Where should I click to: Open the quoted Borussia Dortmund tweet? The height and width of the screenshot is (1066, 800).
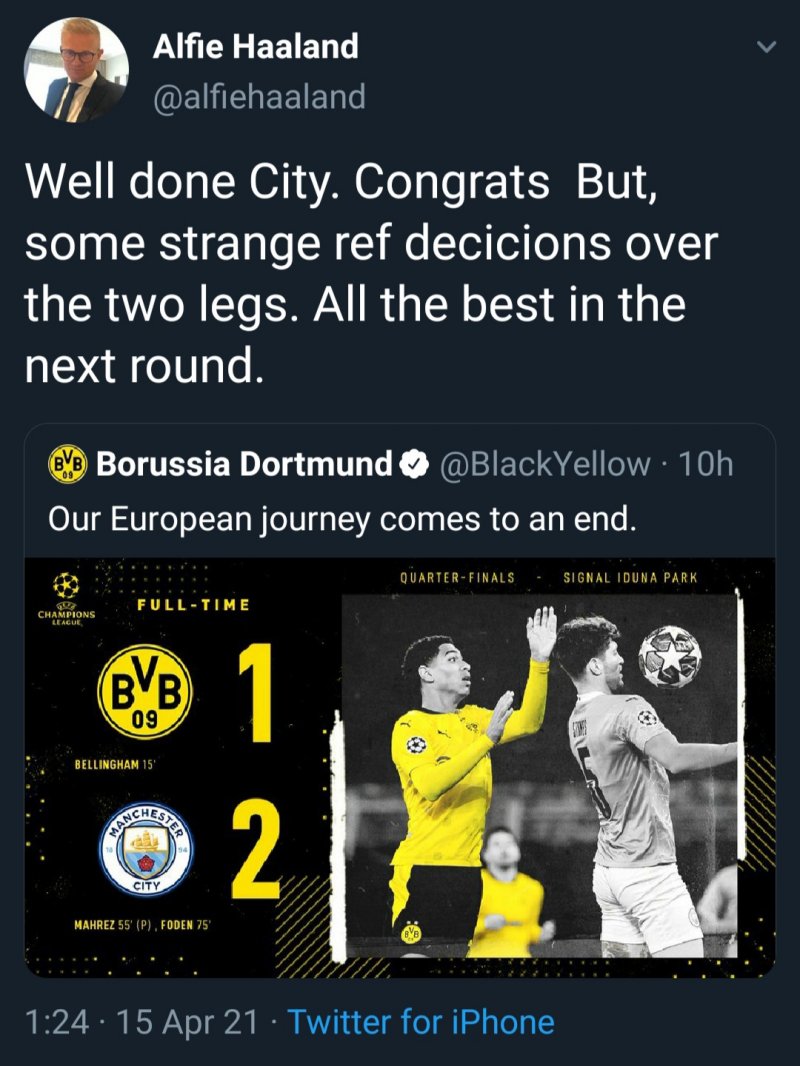[x=340, y=520]
